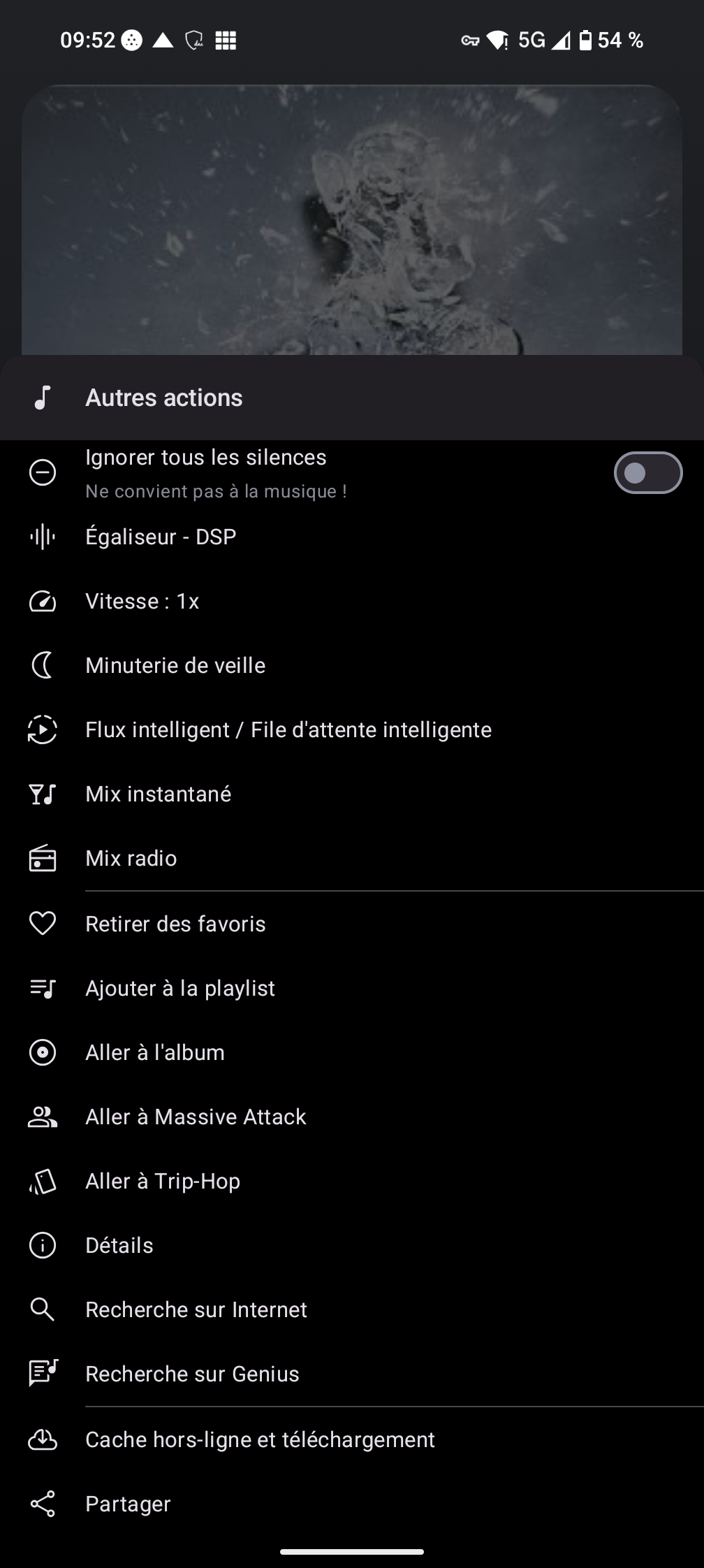Image resolution: width=704 pixels, height=1568 pixels.
Task: Open Minuterie de veille
Action: [x=352, y=665]
